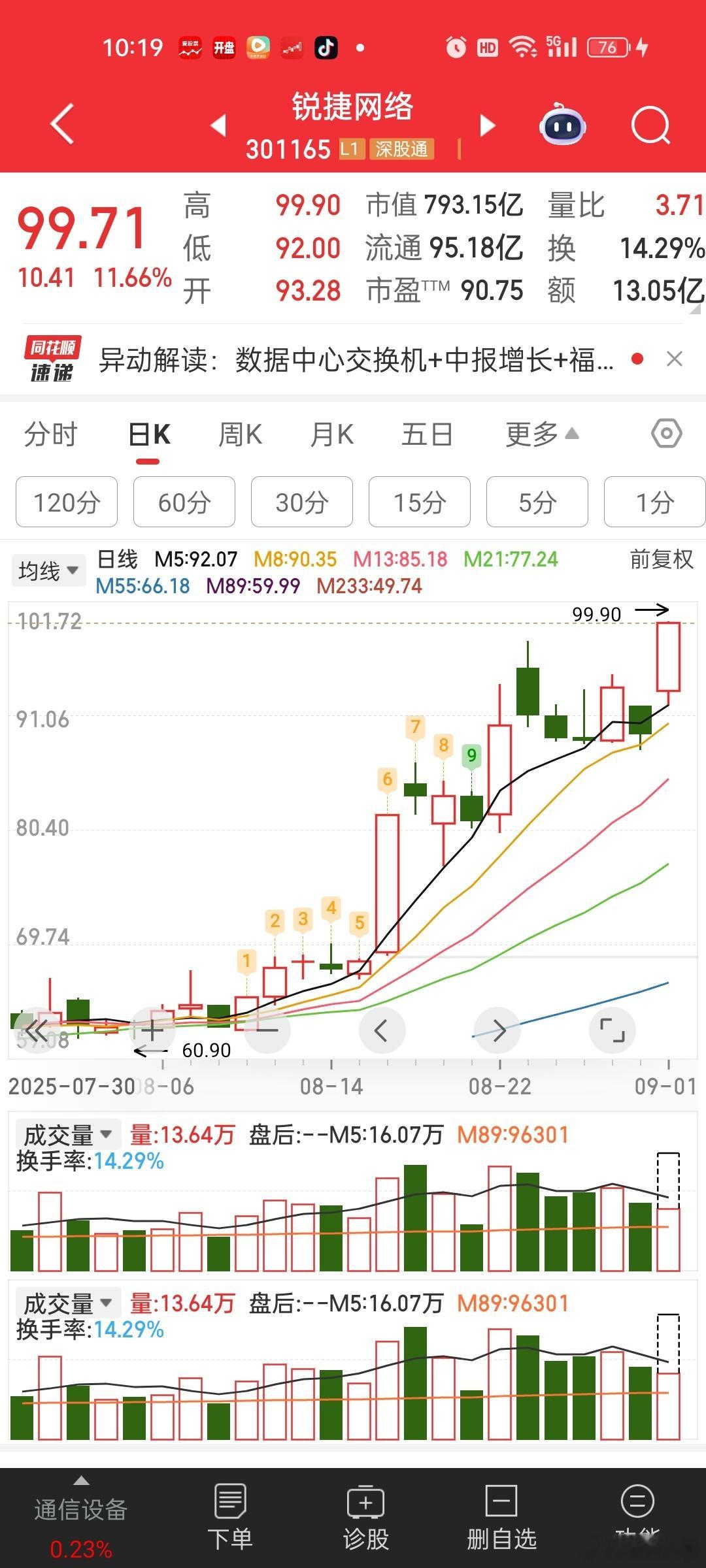
Task: Open the 异动解读 news headline
Action: pyautogui.click(x=356, y=359)
